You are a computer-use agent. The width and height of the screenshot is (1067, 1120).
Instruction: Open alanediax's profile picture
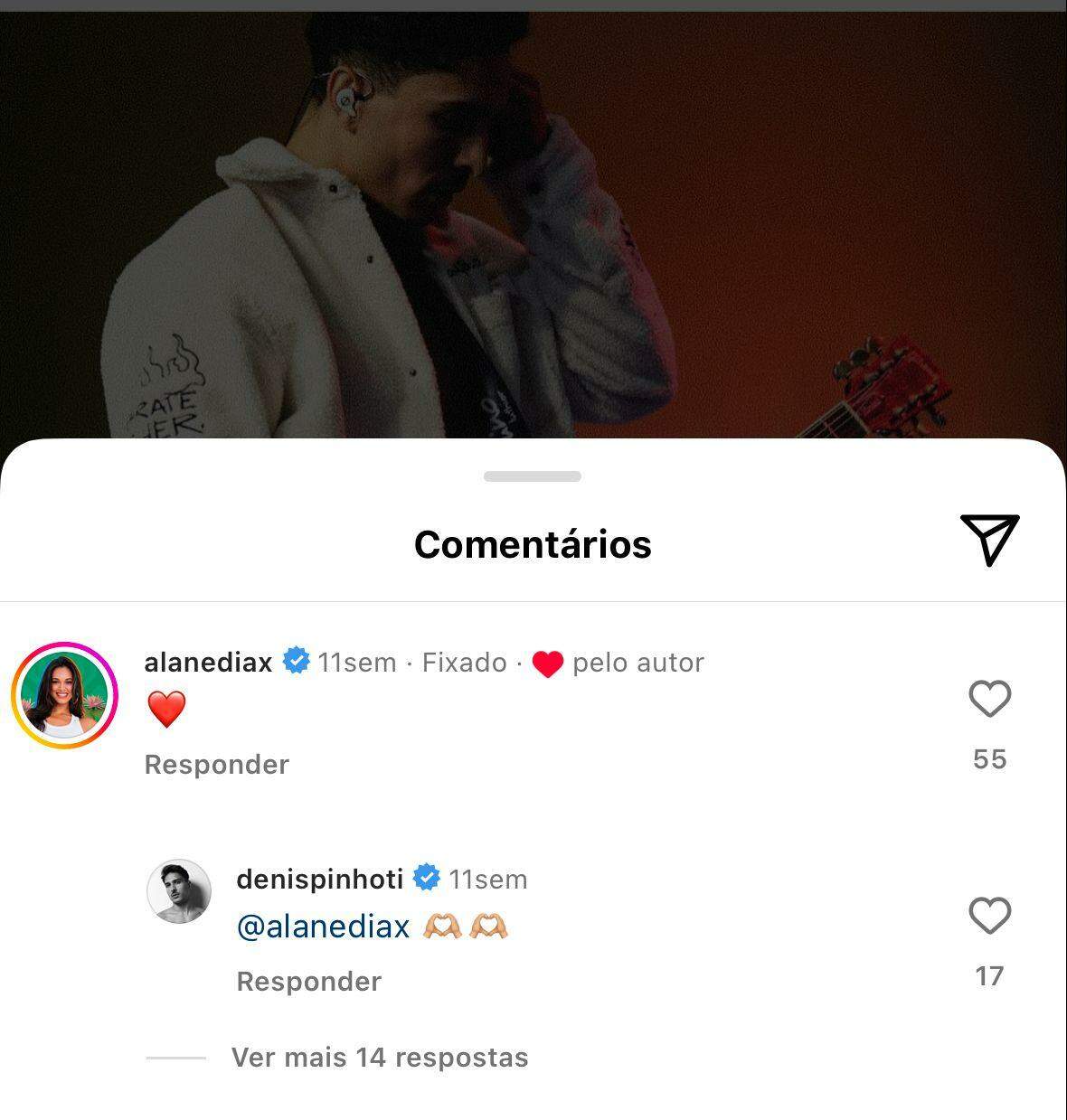pos(64,691)
